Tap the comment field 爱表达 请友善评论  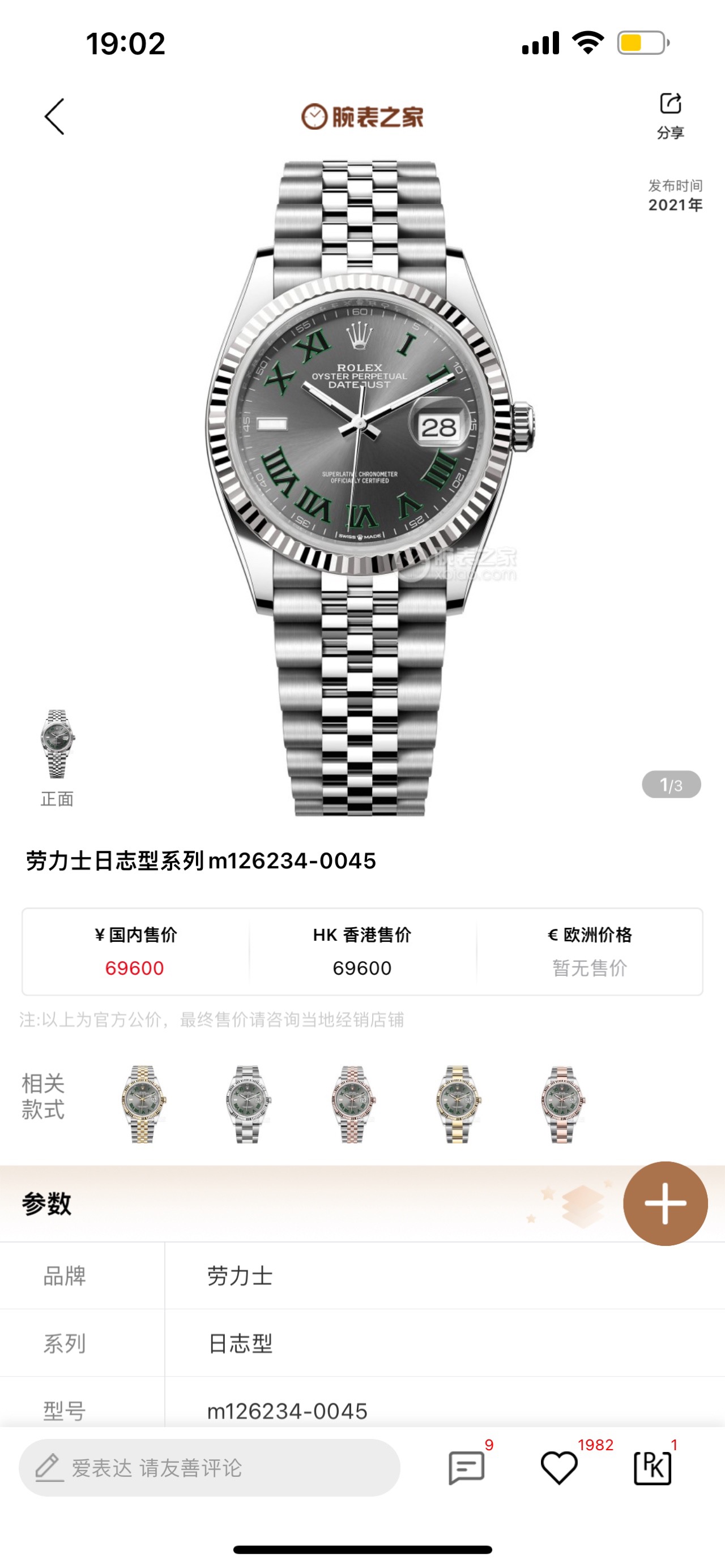pyautogui.click(x=210, y=1468)
